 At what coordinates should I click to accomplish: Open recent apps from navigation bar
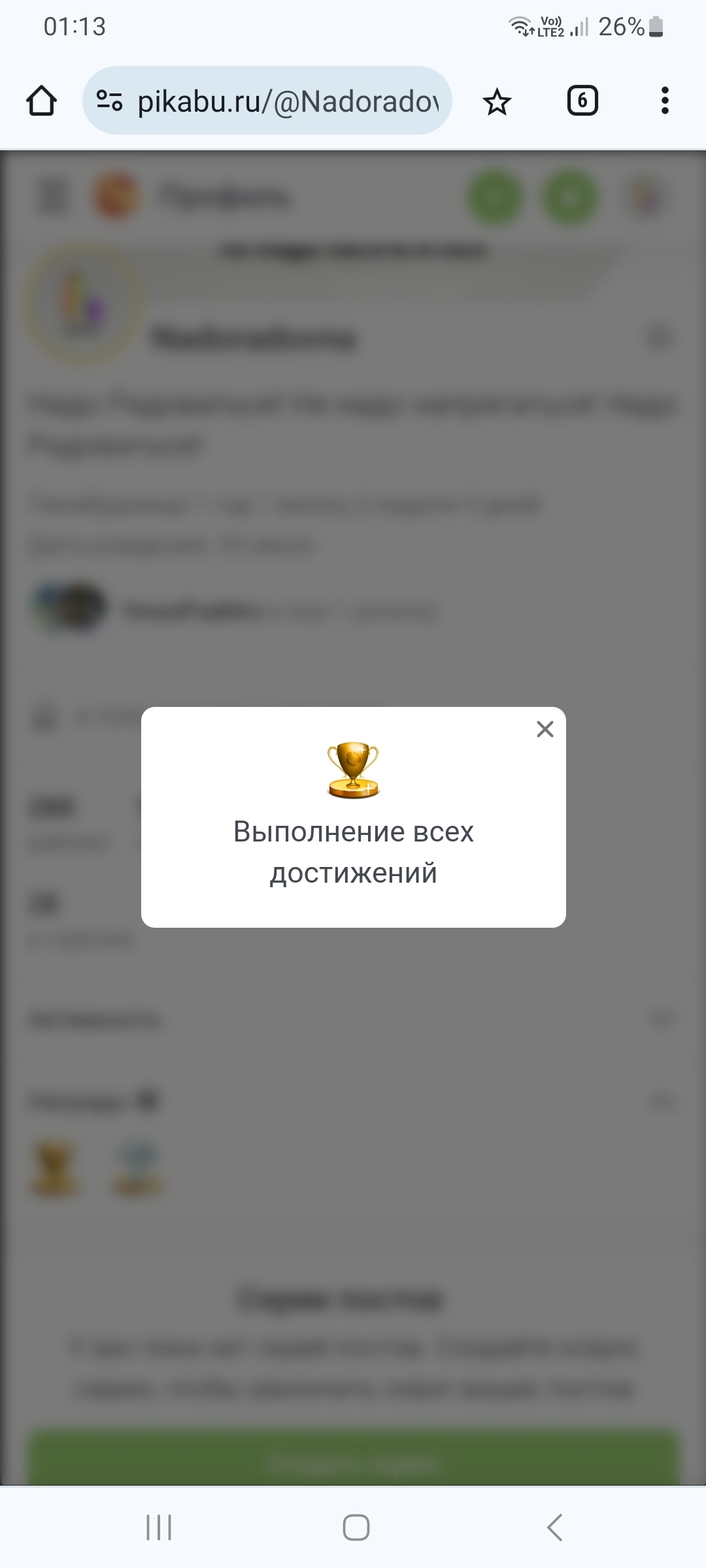[x=159, y=1527]
